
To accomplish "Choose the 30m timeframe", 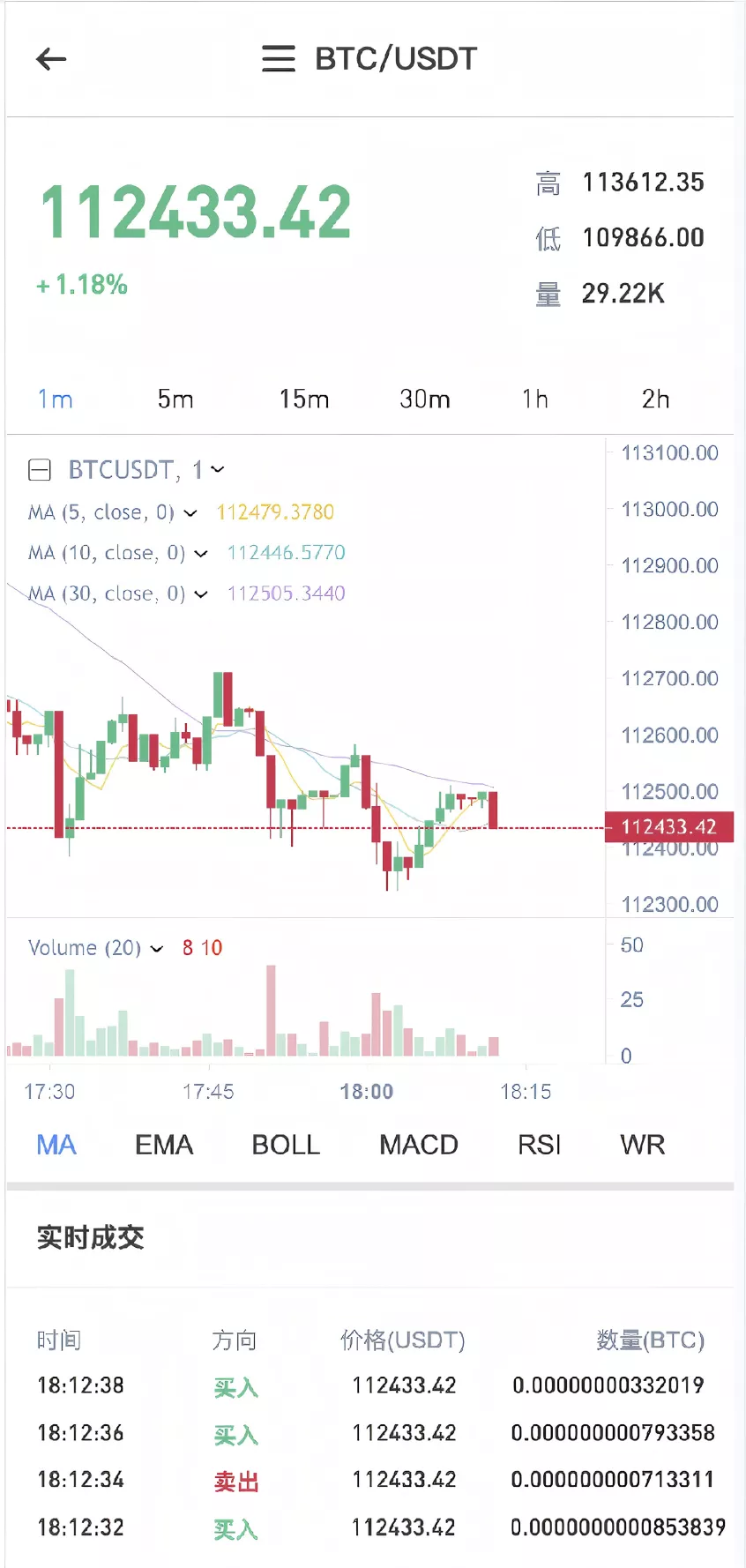I will pos(424,399).
